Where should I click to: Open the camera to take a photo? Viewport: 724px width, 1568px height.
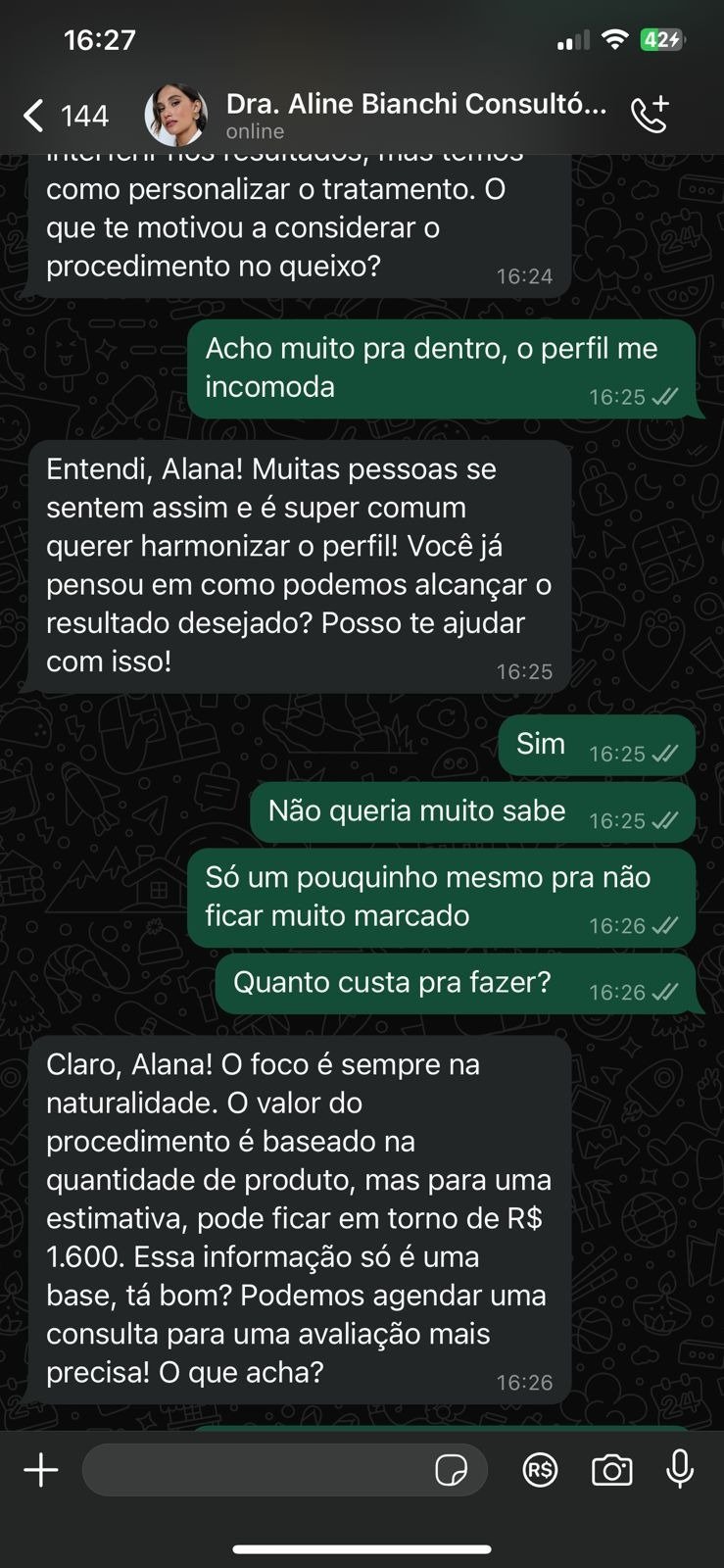611,1470
